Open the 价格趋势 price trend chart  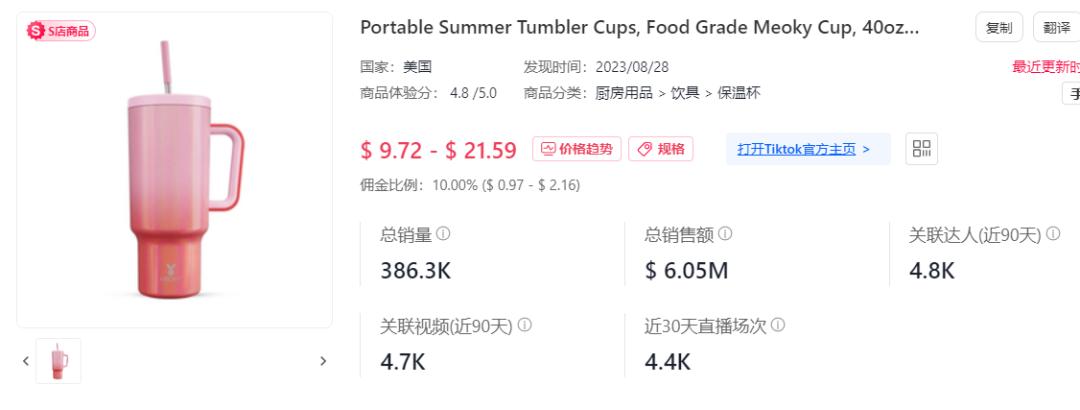click(577, 149)
